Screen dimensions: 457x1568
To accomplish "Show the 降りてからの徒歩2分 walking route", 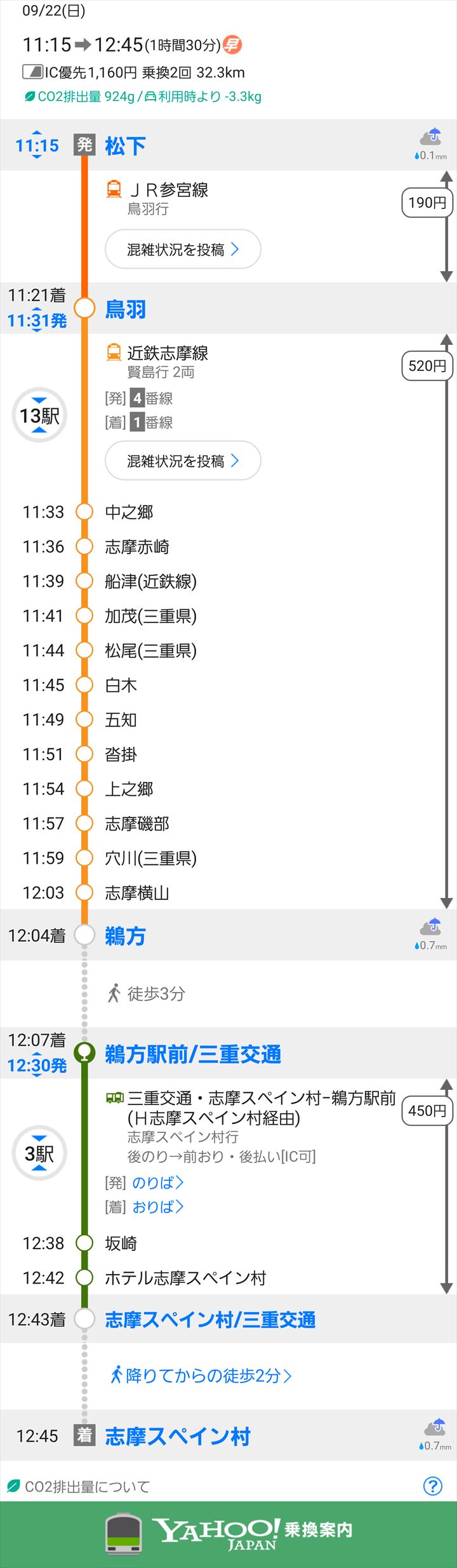I will coord(202,1376).
